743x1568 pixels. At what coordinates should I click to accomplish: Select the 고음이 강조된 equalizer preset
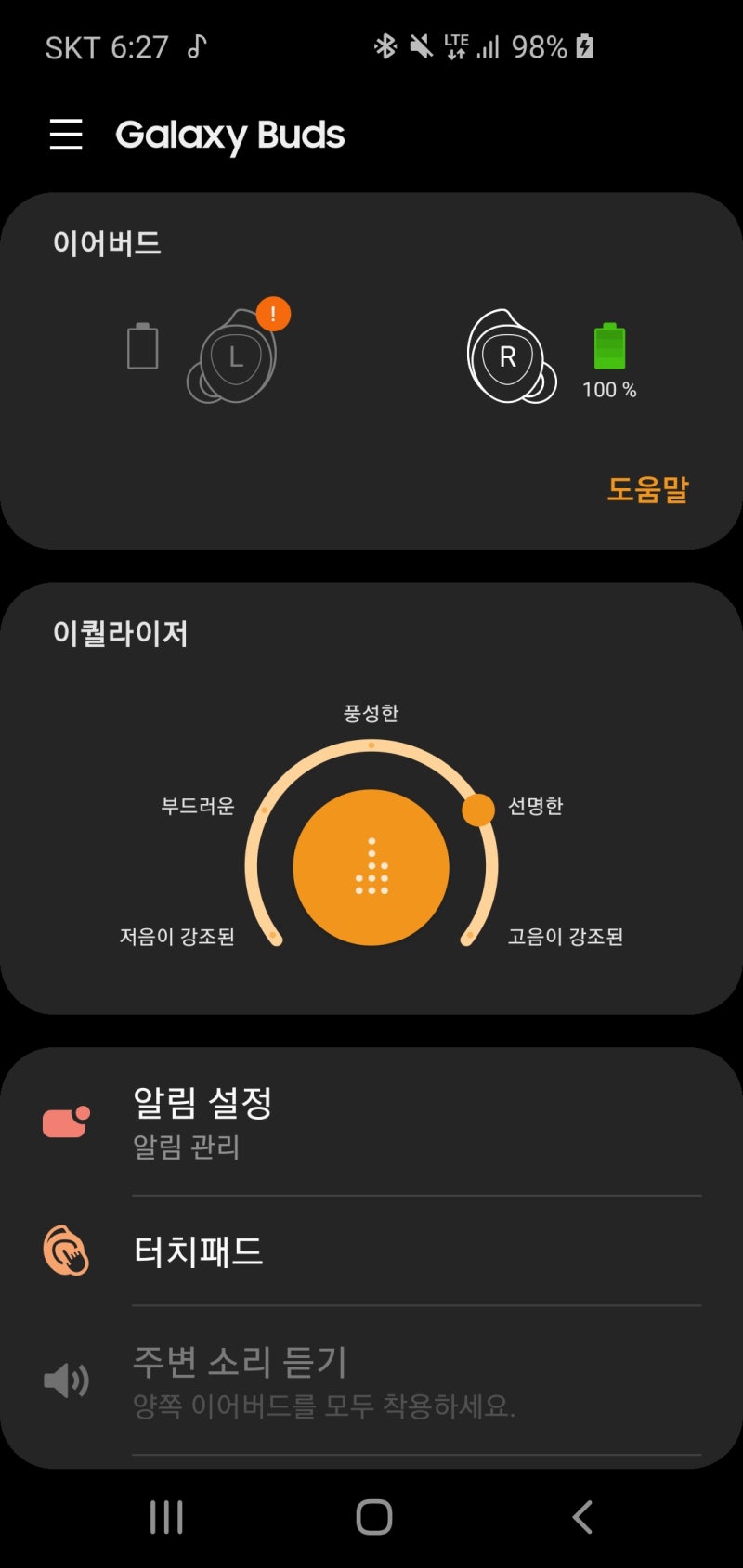[x=565, y=937]
